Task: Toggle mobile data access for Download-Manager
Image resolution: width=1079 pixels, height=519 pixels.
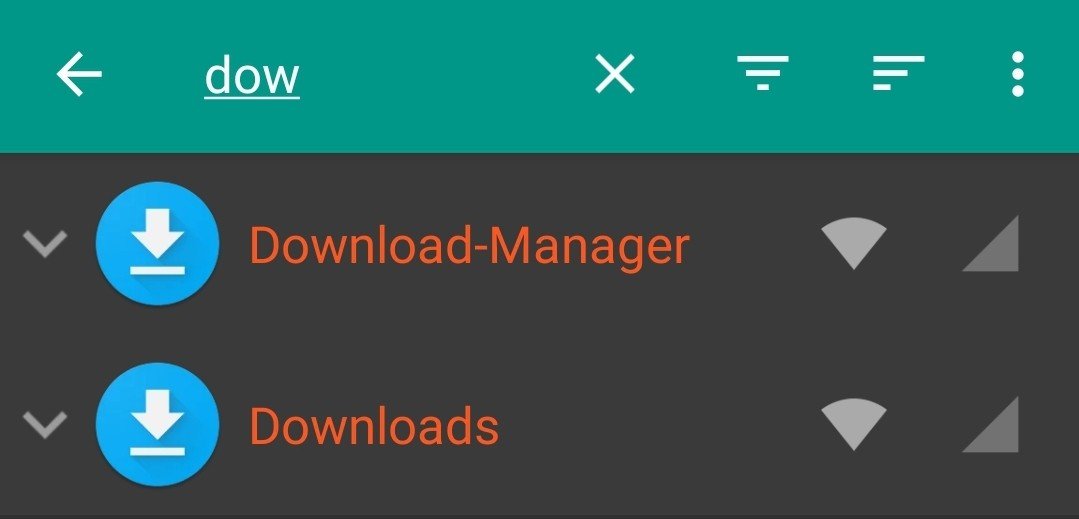Action: (x=991, y=243)
